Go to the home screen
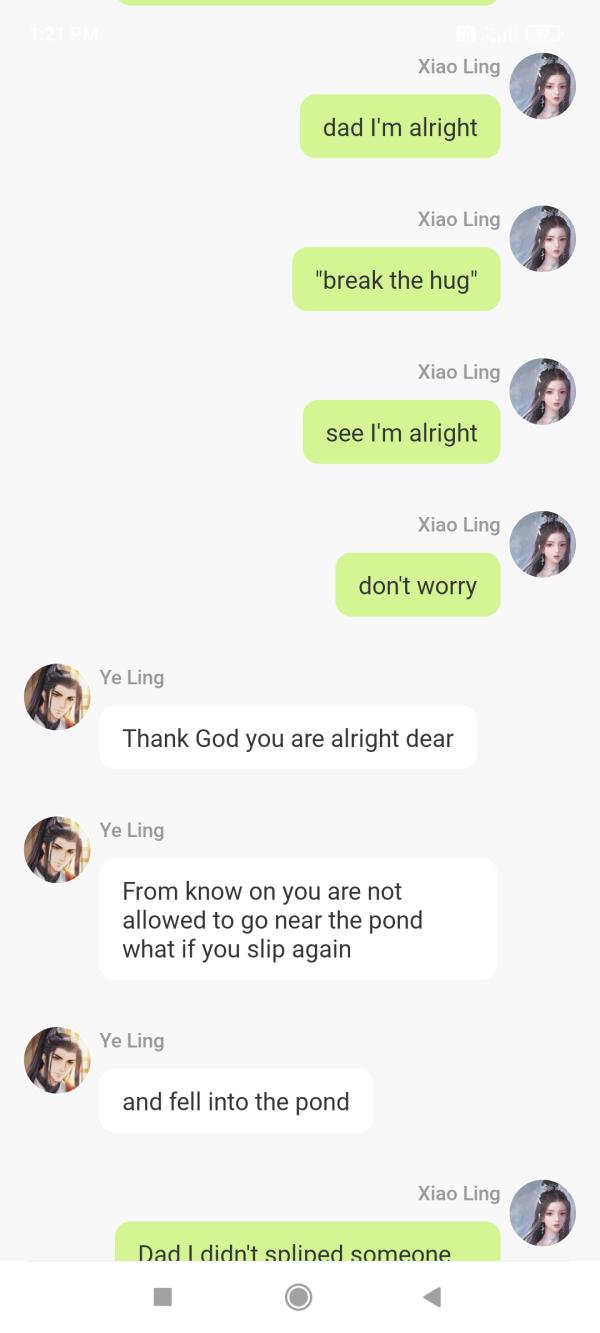Image resolution: width=600 pixels, height=1333 pixels. click(x=298, y=1297)
